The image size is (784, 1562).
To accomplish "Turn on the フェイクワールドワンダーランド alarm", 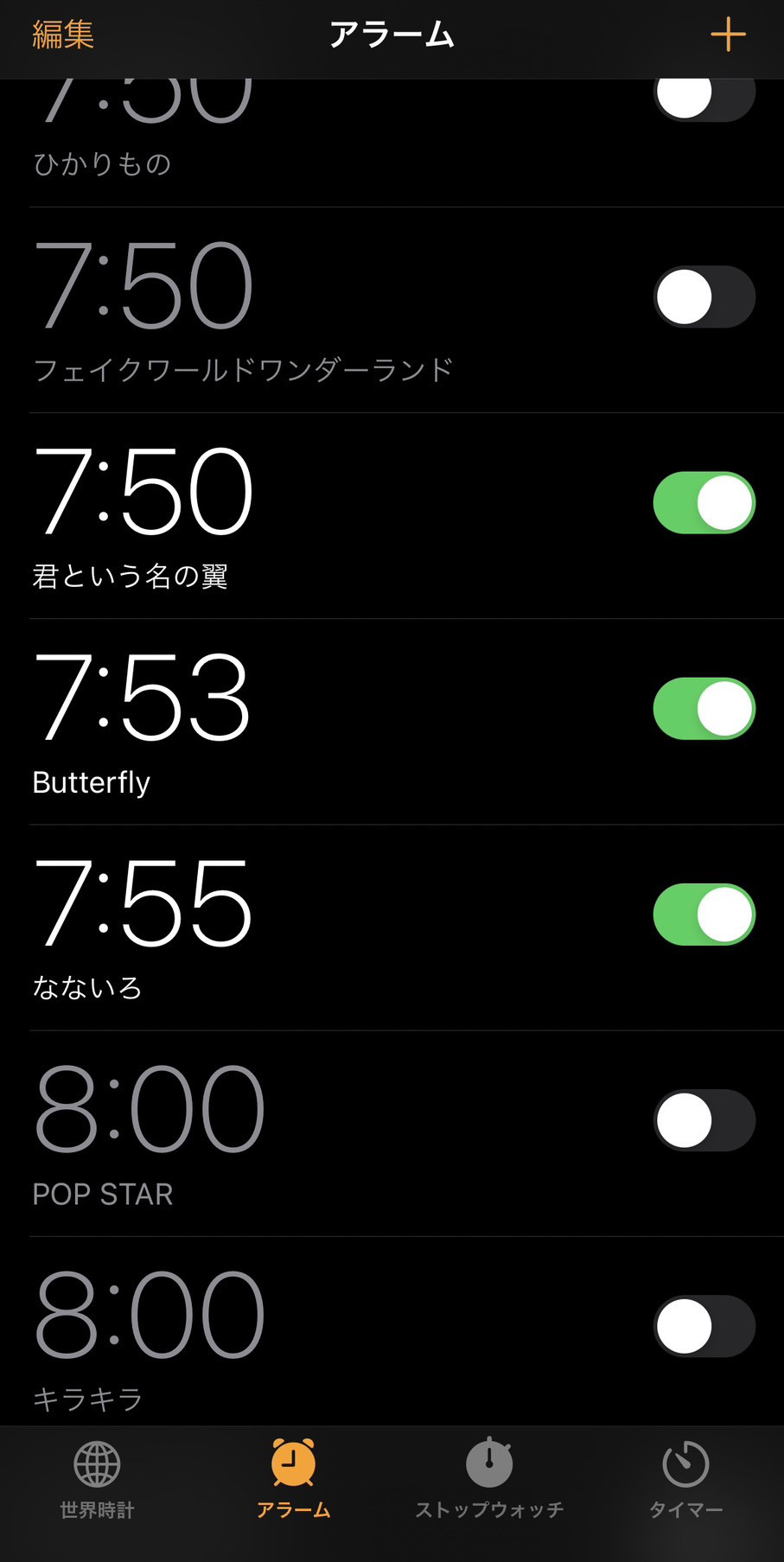I will coord(704,296).
